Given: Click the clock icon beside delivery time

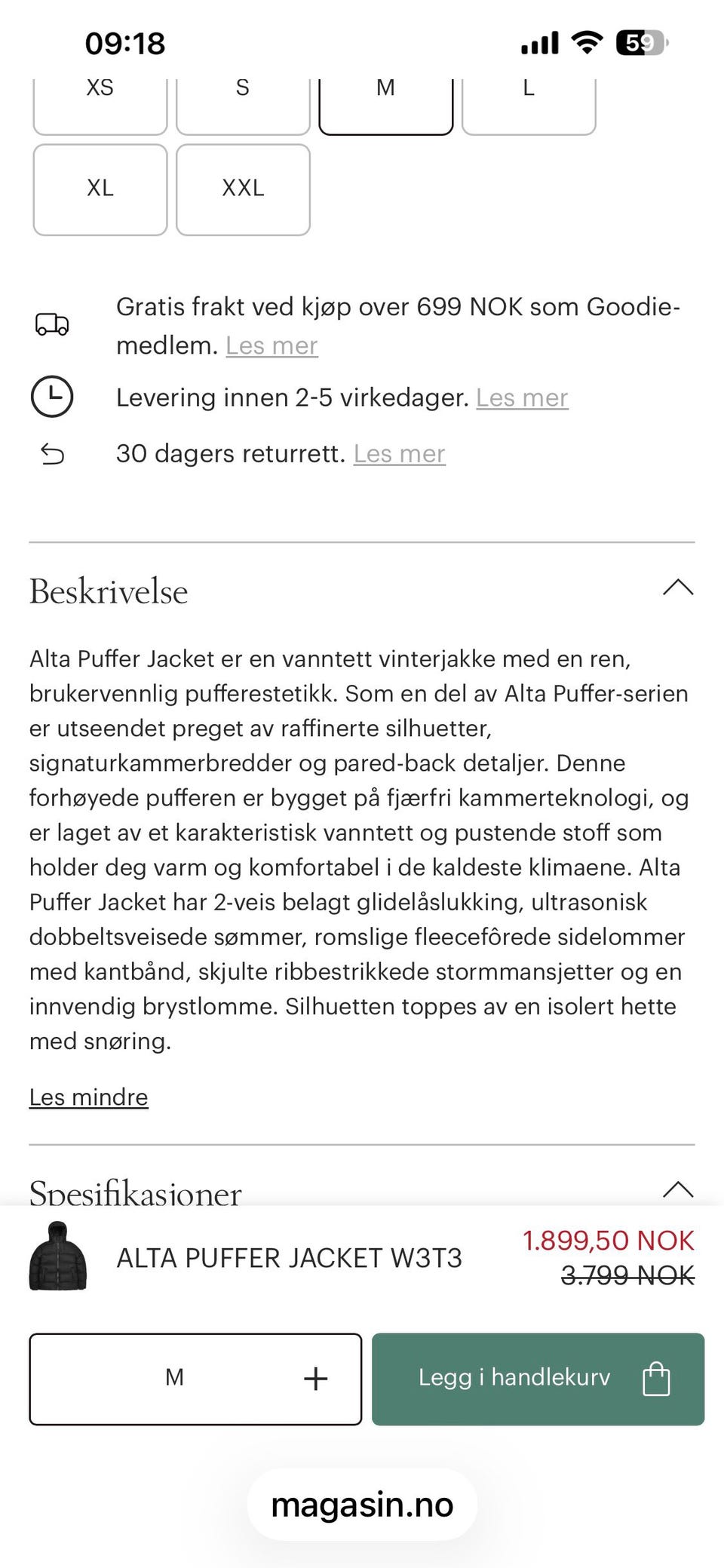Looking at the screenshot, I should pos(52,395).
